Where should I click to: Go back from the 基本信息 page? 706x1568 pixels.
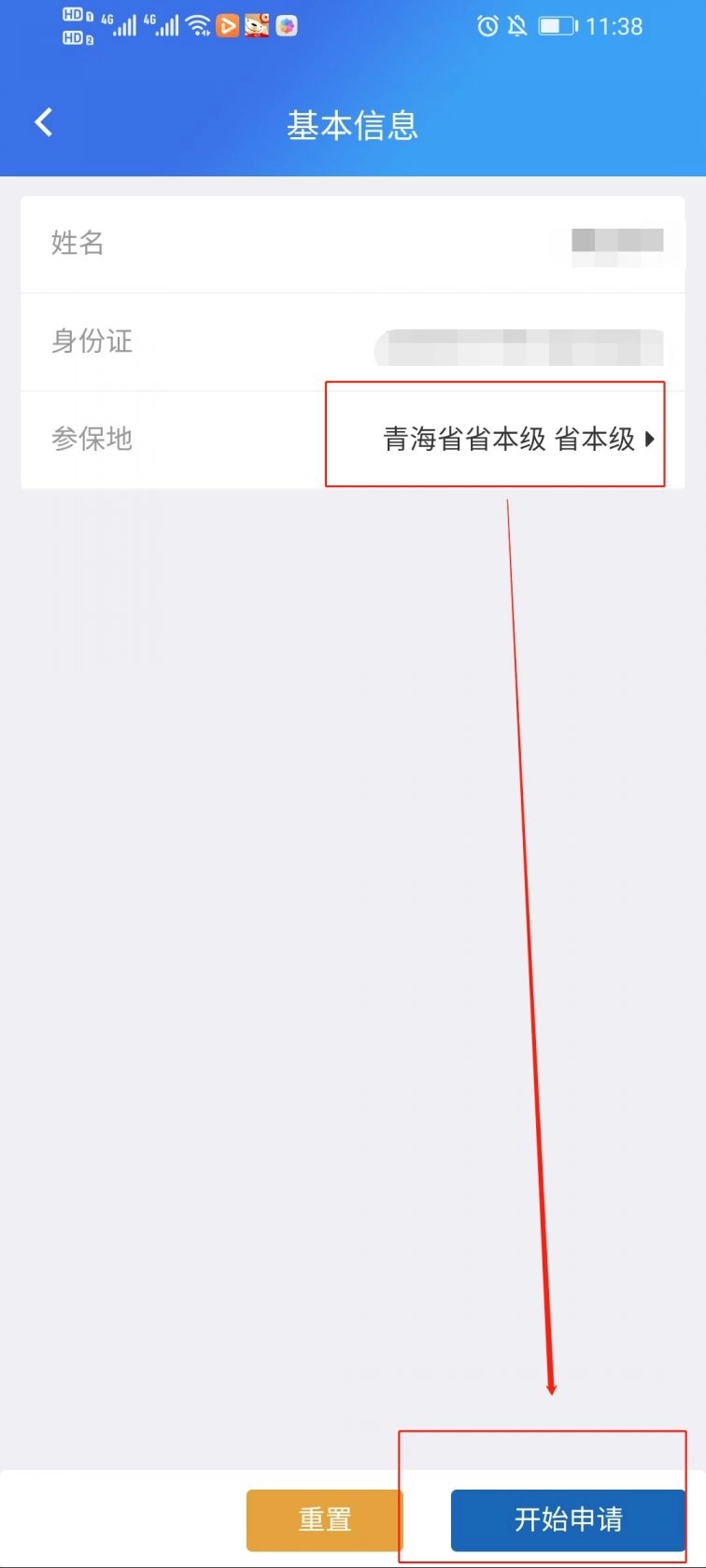[44, 122]
